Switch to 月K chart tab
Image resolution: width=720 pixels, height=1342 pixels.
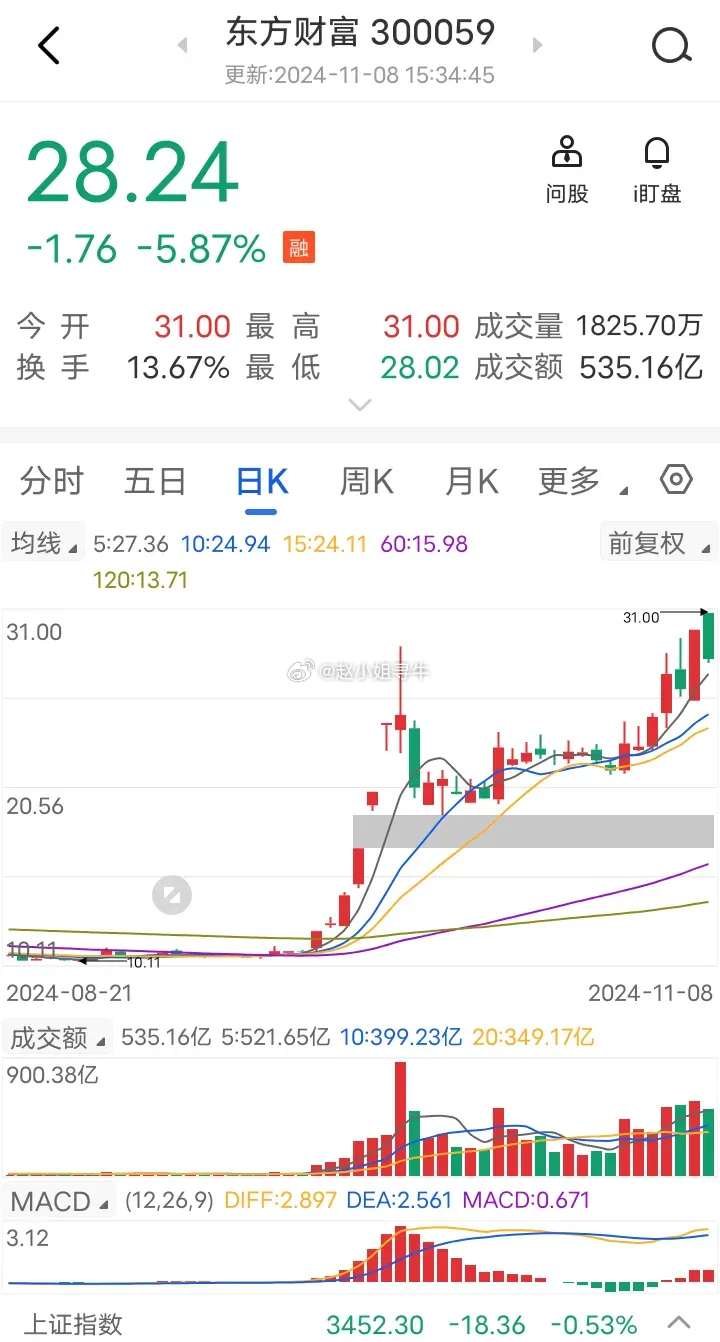point(472,482)
